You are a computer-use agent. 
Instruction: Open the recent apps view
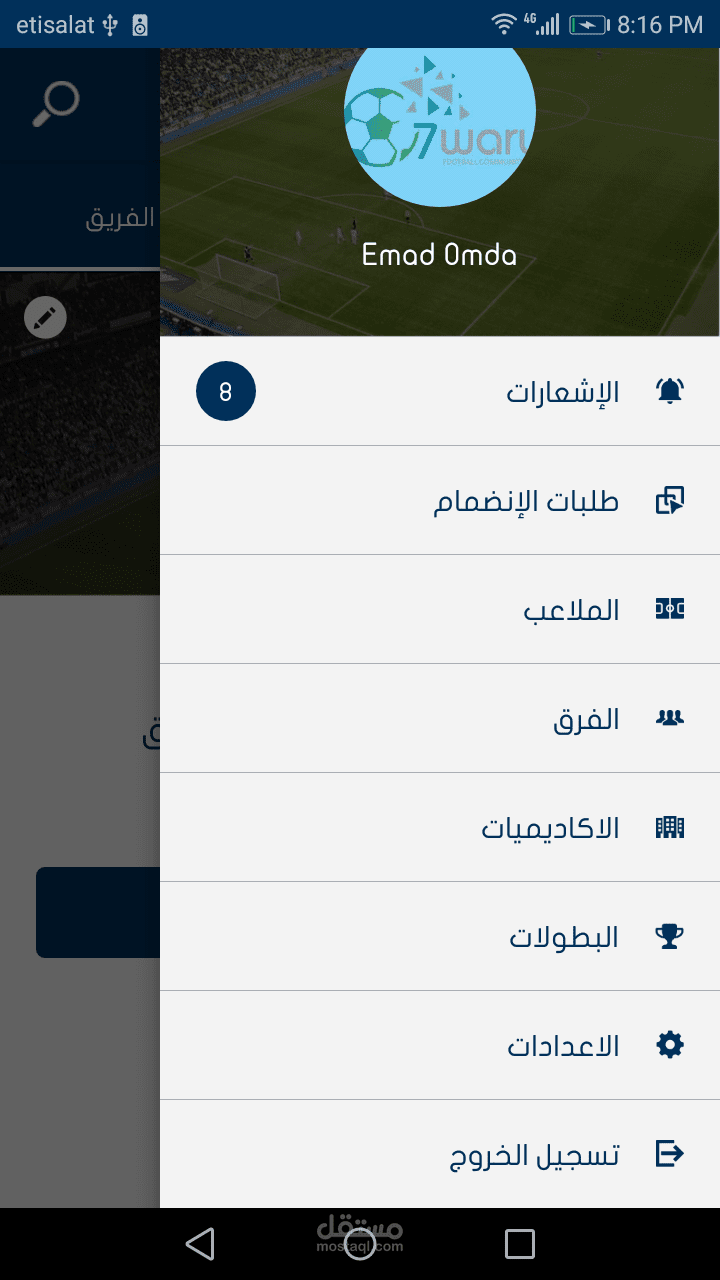[x=520, y=1243]
